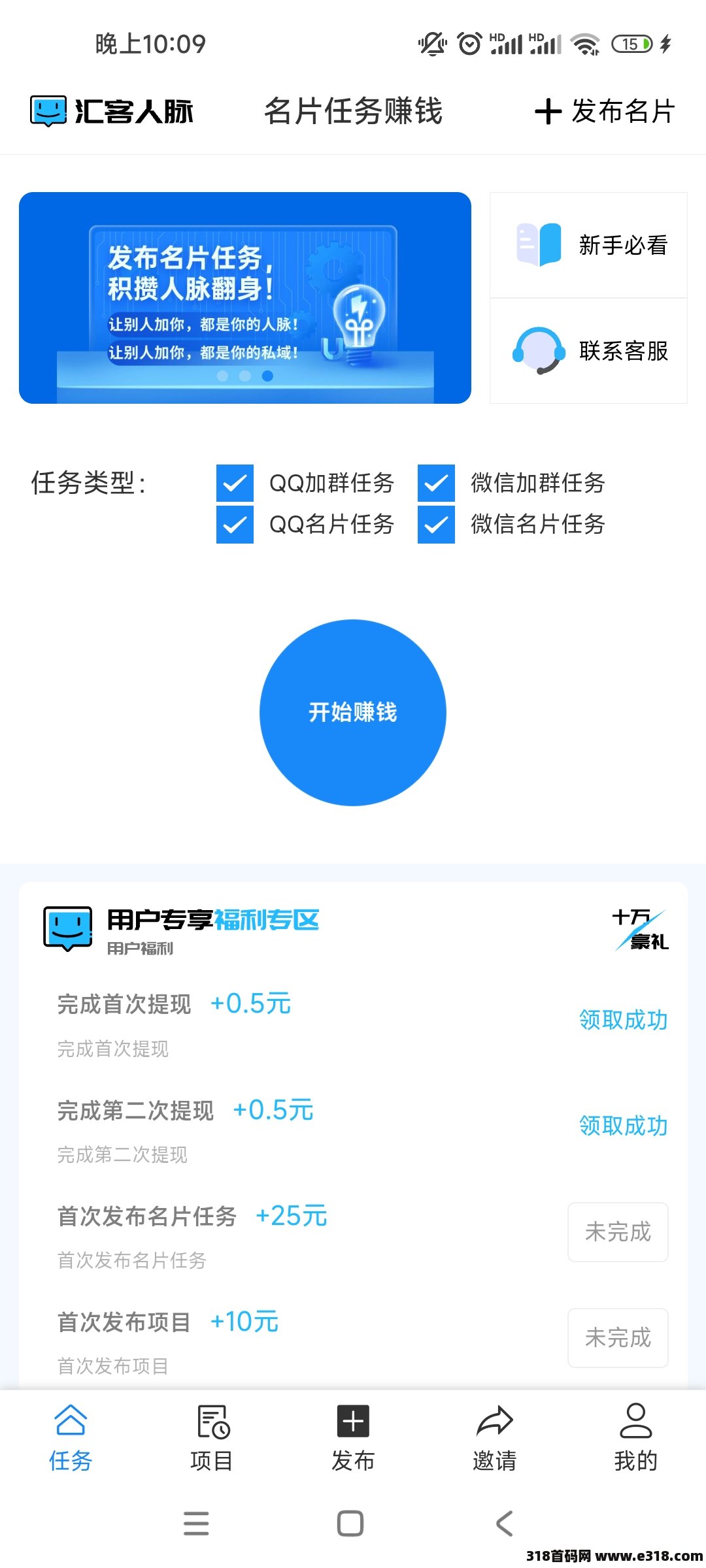Uncheck the QQ加群任务 checkbox
This screenshot has width=706, height=1568.
click(235, 483)
